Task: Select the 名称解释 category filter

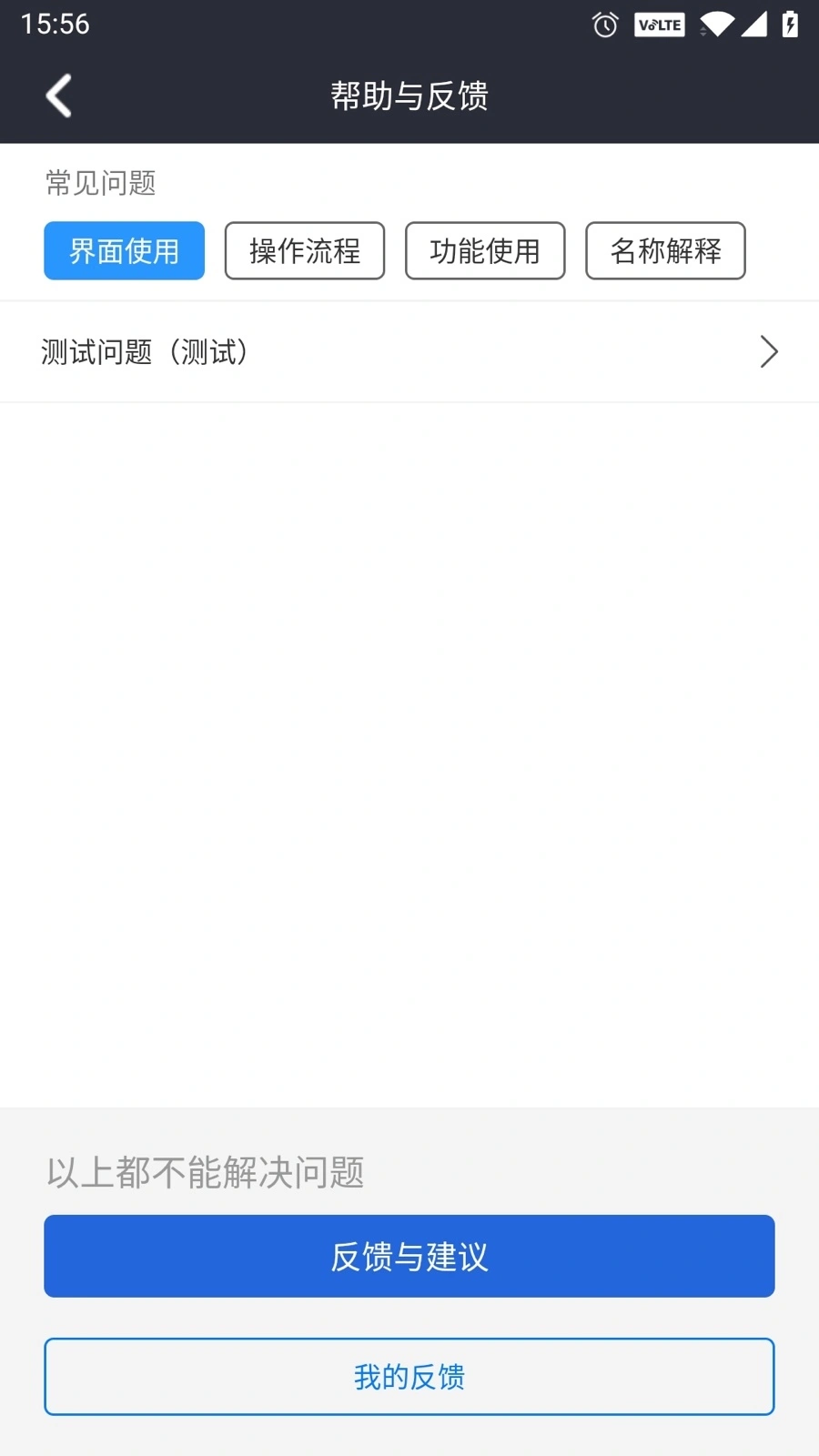Action: [x=665, y=250]
